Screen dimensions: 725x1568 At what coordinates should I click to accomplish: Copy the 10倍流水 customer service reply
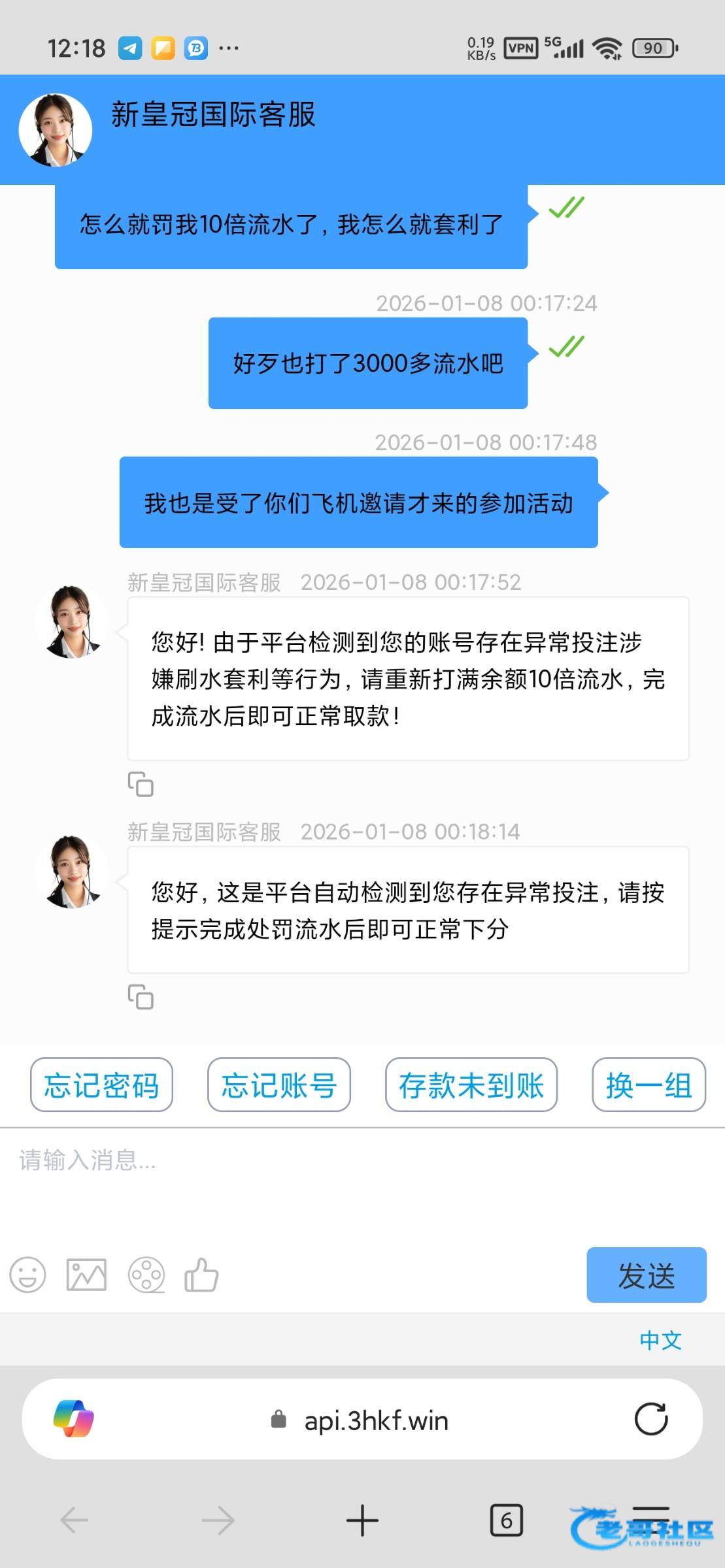pos(141,785)
